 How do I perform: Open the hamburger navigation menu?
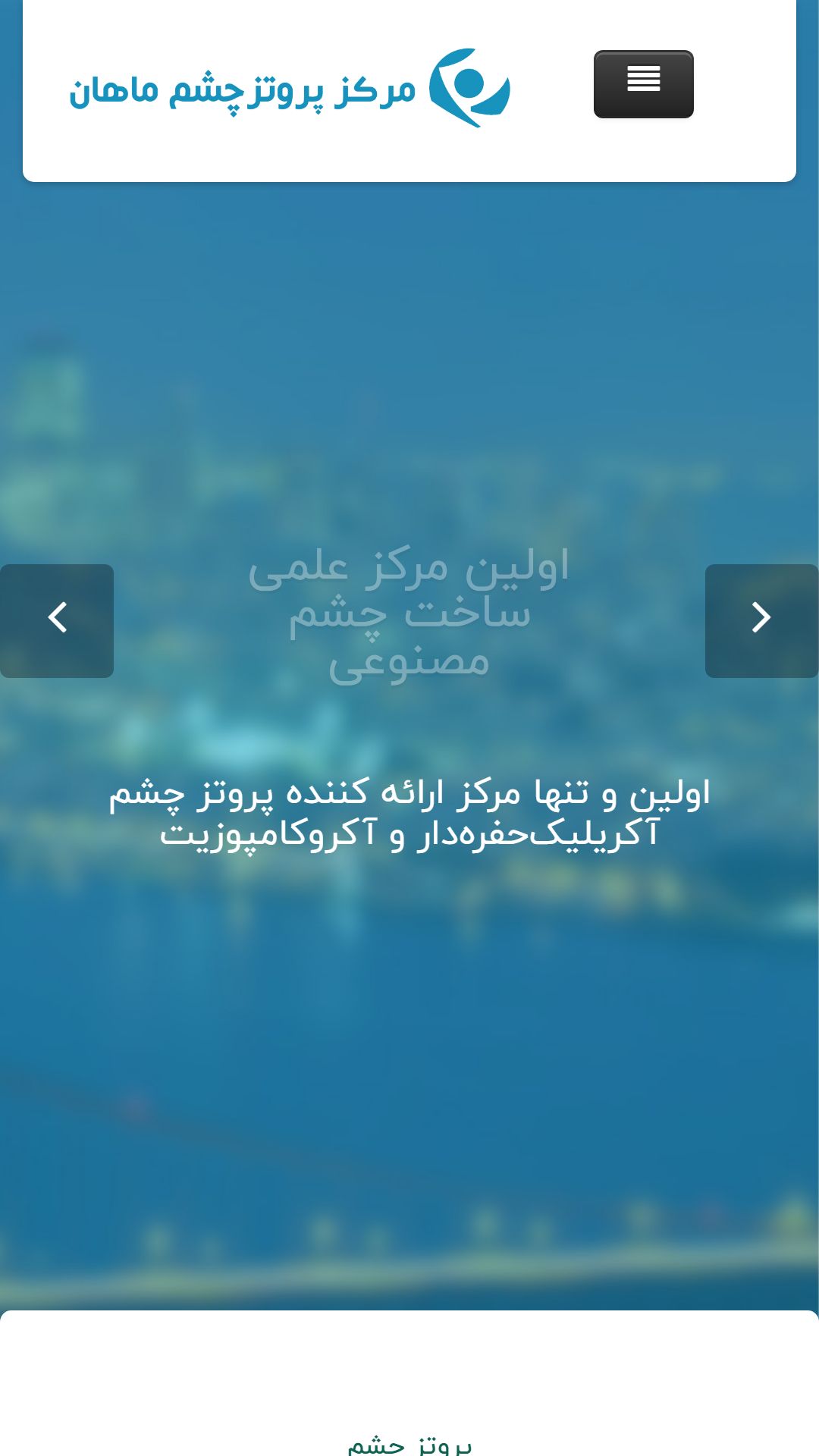pos(643,84)
